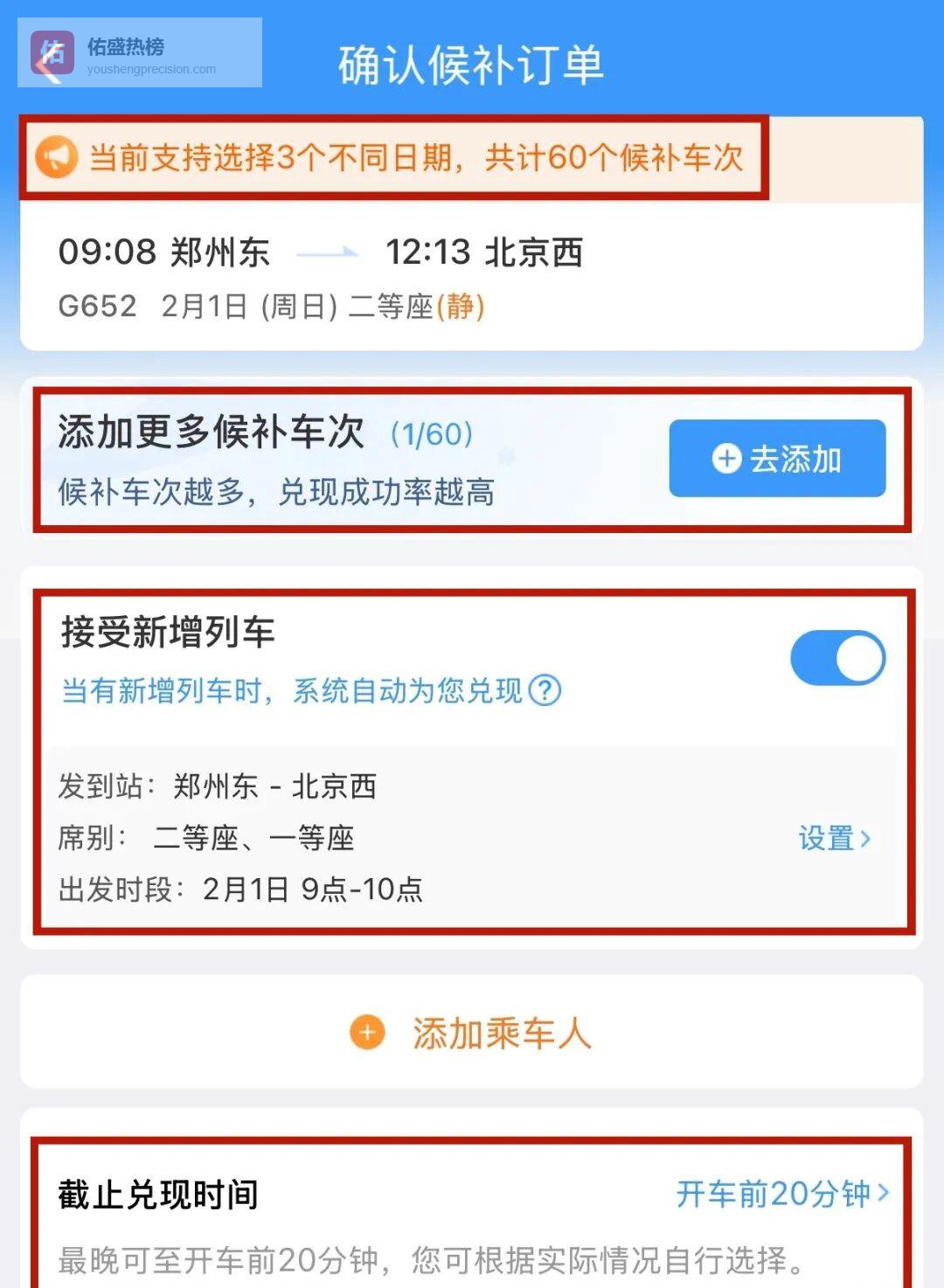Tap 去添加 to add more waitlist trains
The image size is (944, 1288).
[777, 459]
